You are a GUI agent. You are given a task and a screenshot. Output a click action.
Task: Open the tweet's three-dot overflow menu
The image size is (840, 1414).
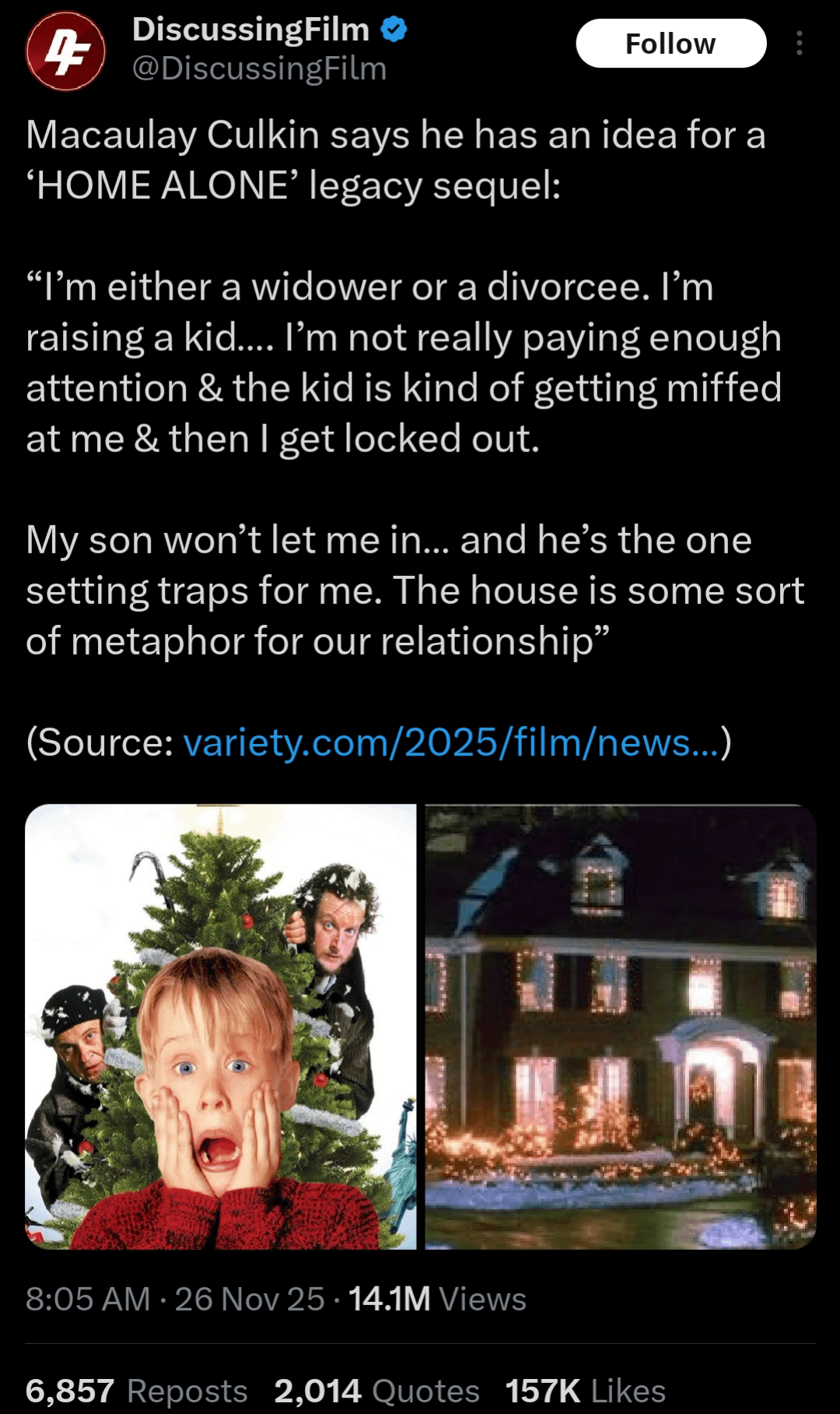click(x=799, y=44)
